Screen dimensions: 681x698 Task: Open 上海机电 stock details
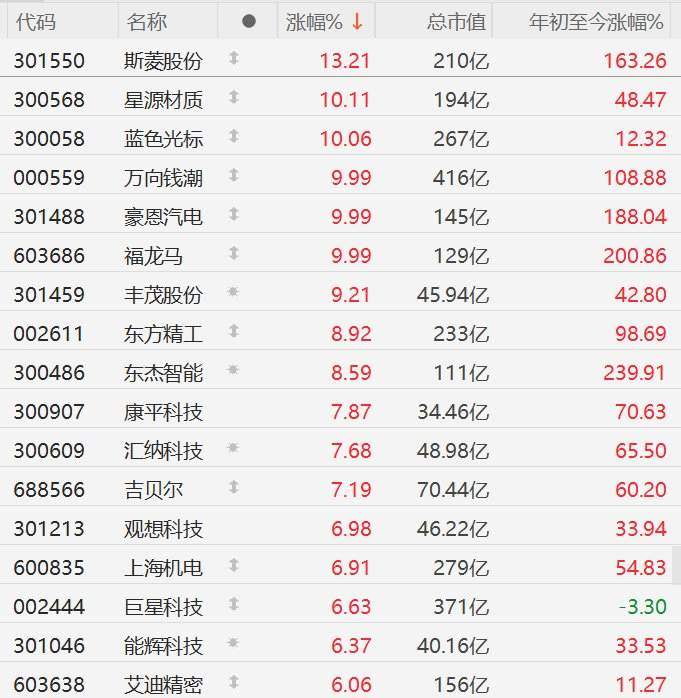pyautogui.click(x=163, y=568)
